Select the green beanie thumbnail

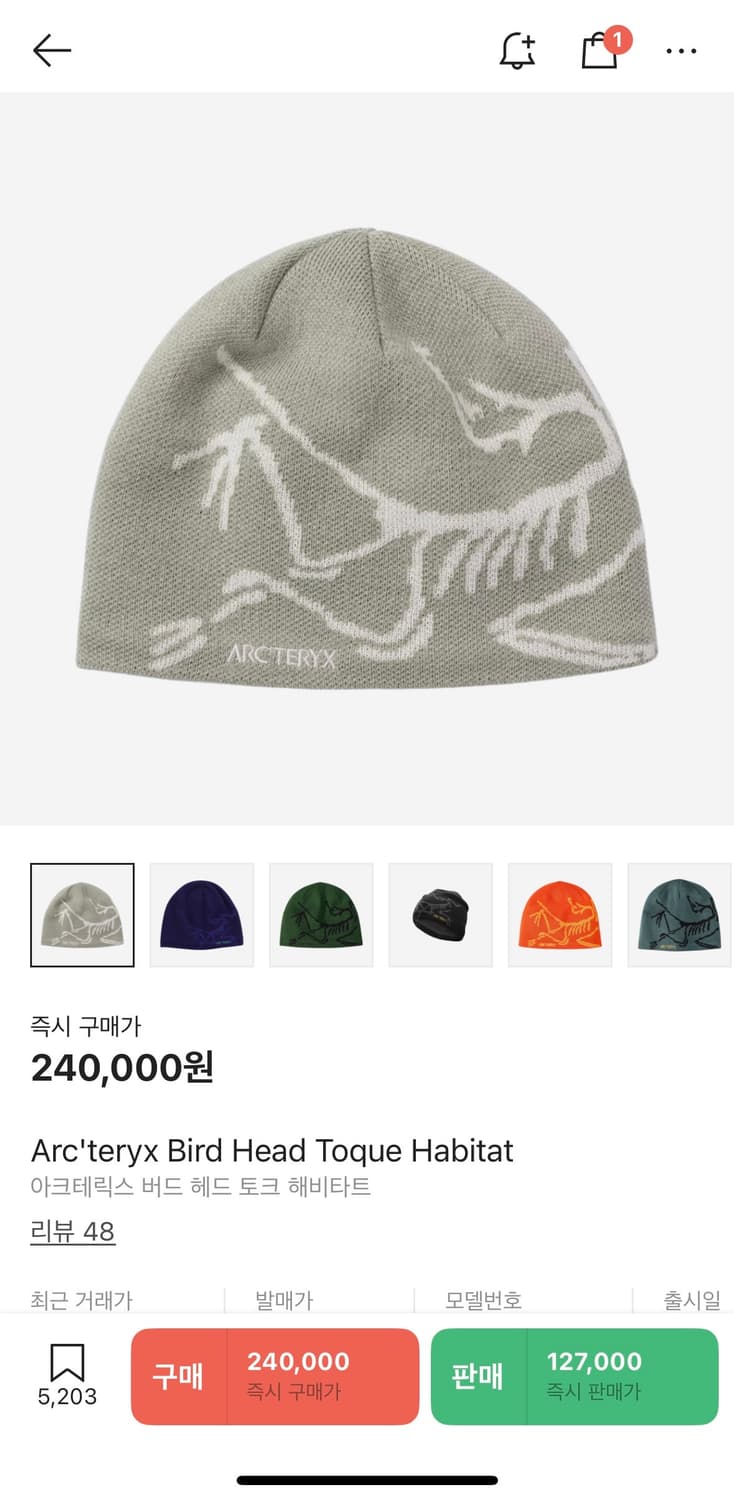(321, 915)
